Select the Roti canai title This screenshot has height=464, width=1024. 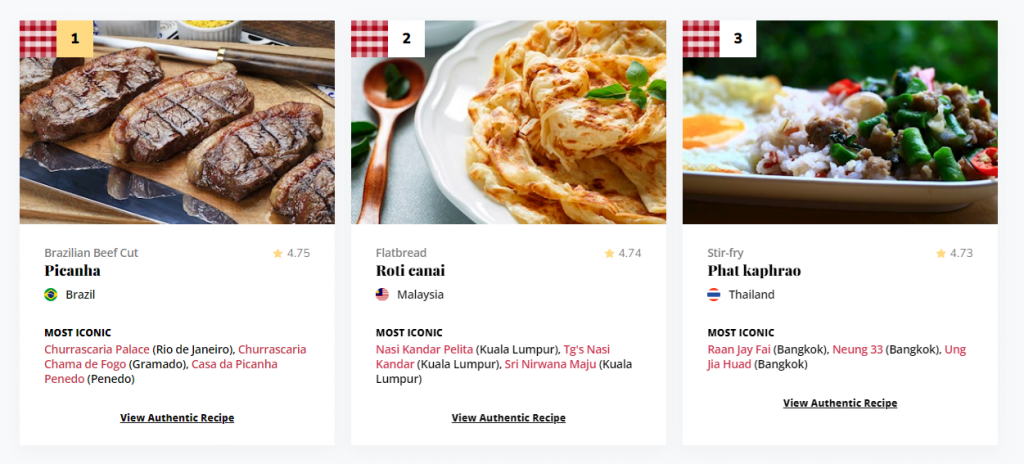click(410, 271)
